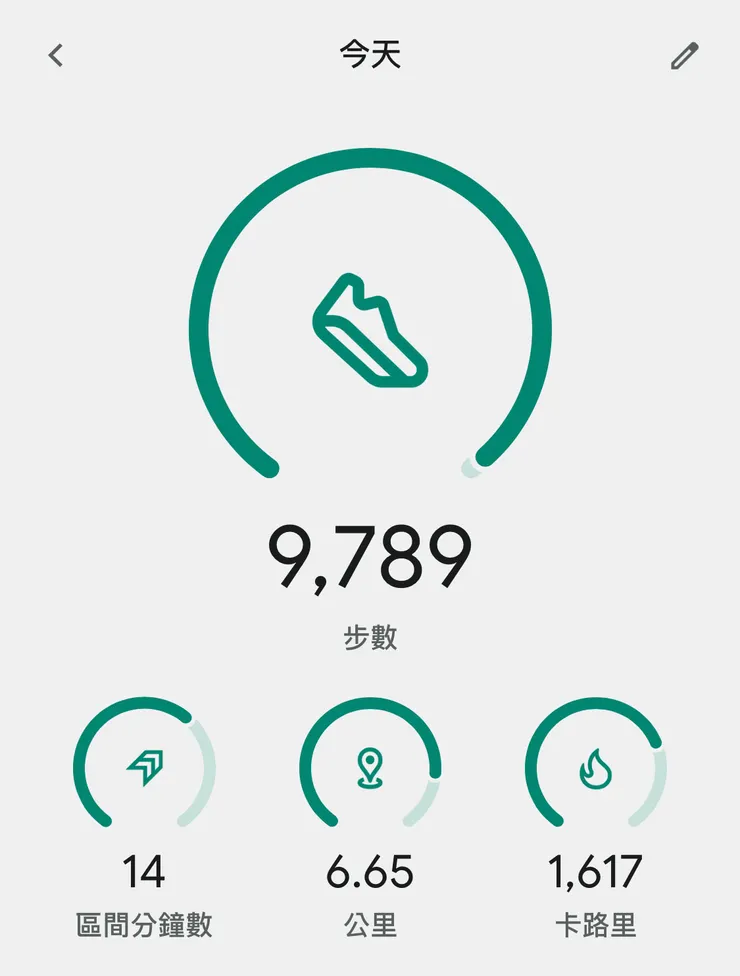
Task: Tap the pencil edit icon
Action: click(x=684, y=56)
